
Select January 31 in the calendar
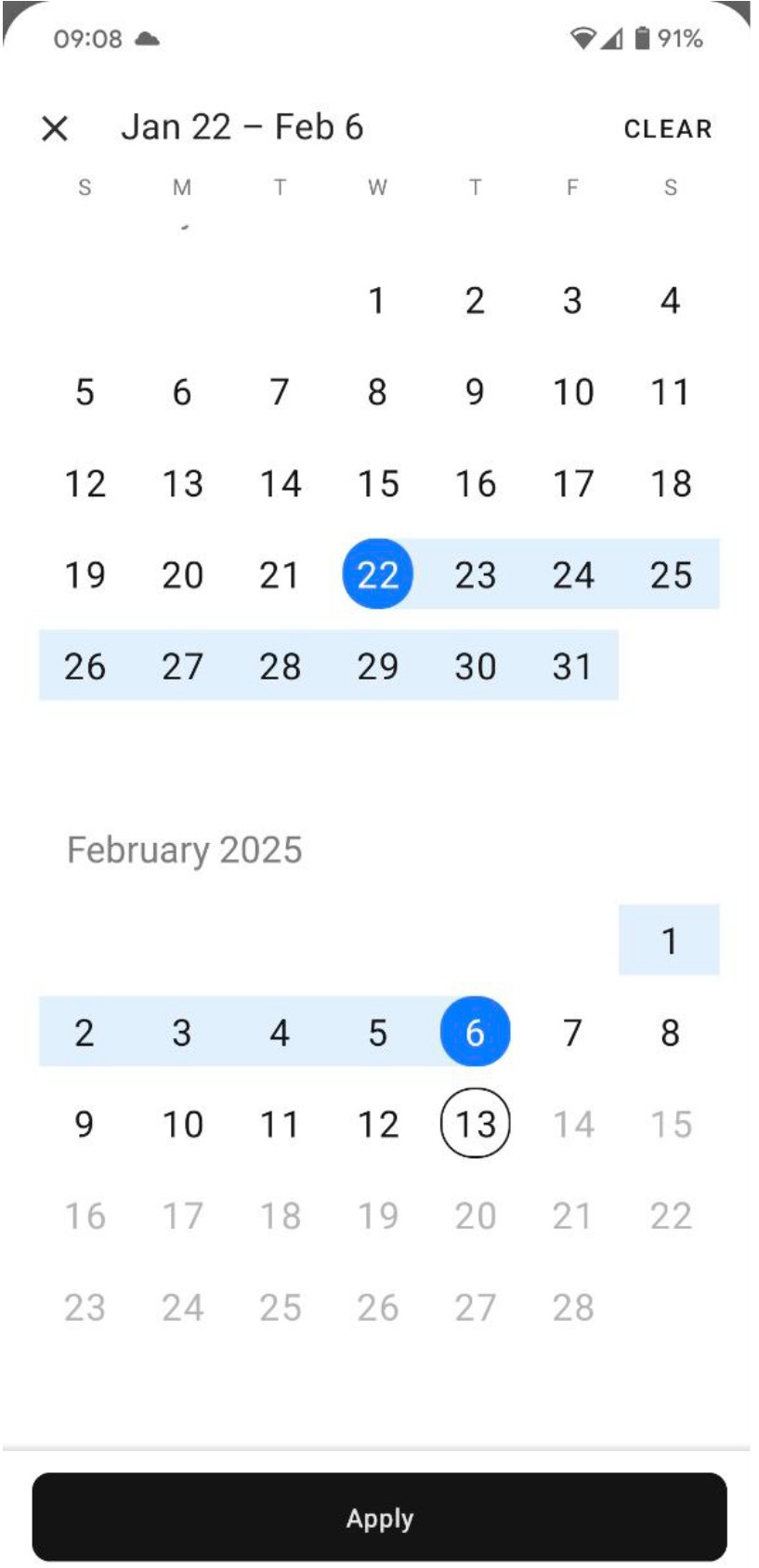pos(572,665)
